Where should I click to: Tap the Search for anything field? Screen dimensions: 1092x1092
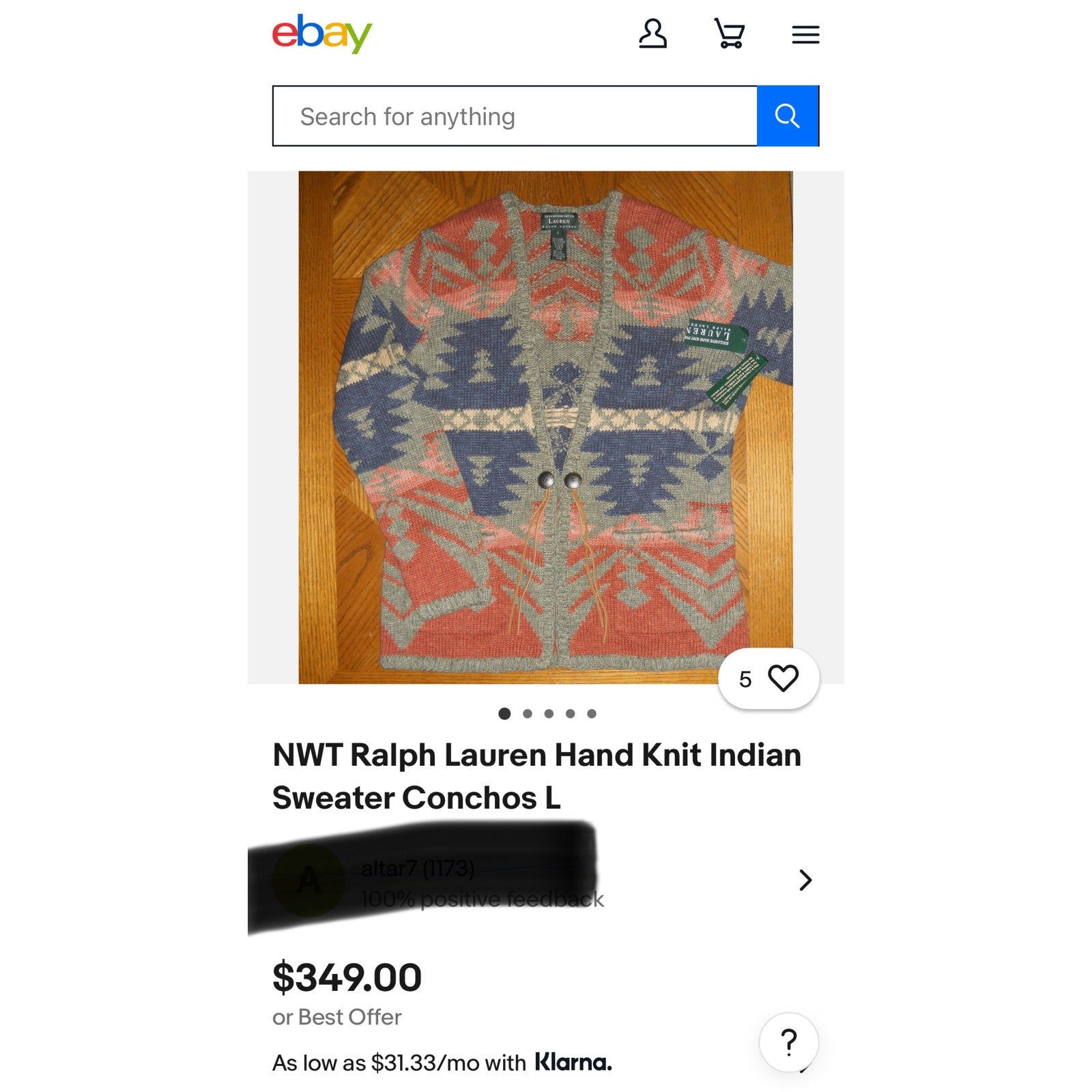[x=515, y=116]
